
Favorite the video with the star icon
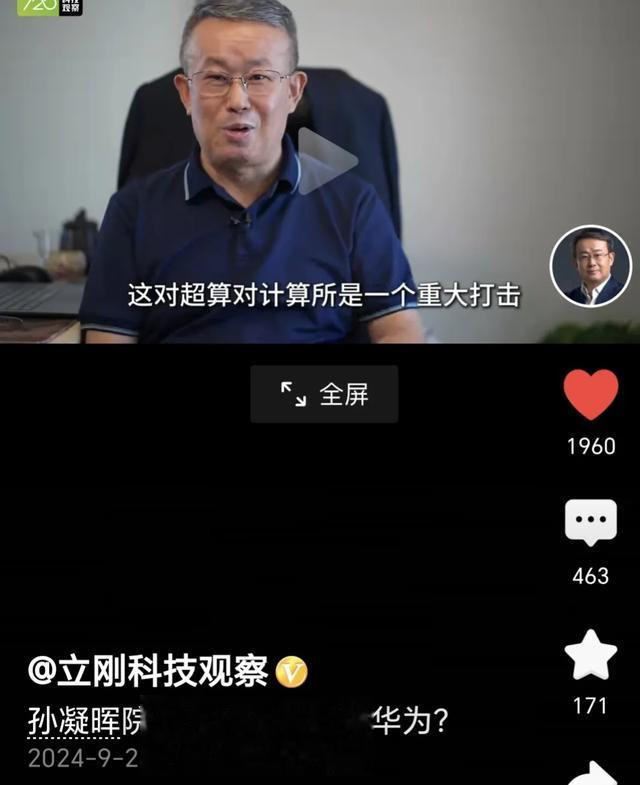tap(590, 655)
